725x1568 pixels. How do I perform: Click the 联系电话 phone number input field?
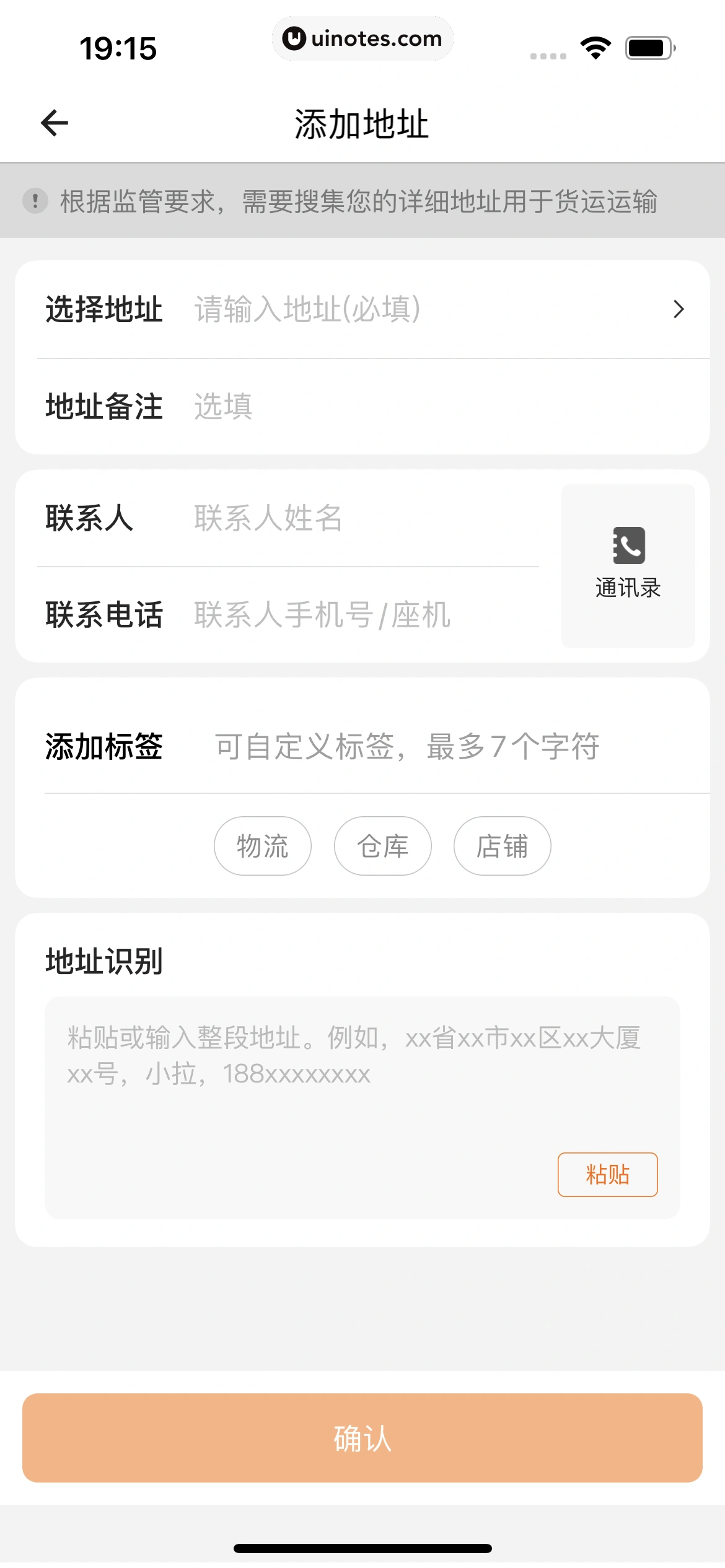322,615
